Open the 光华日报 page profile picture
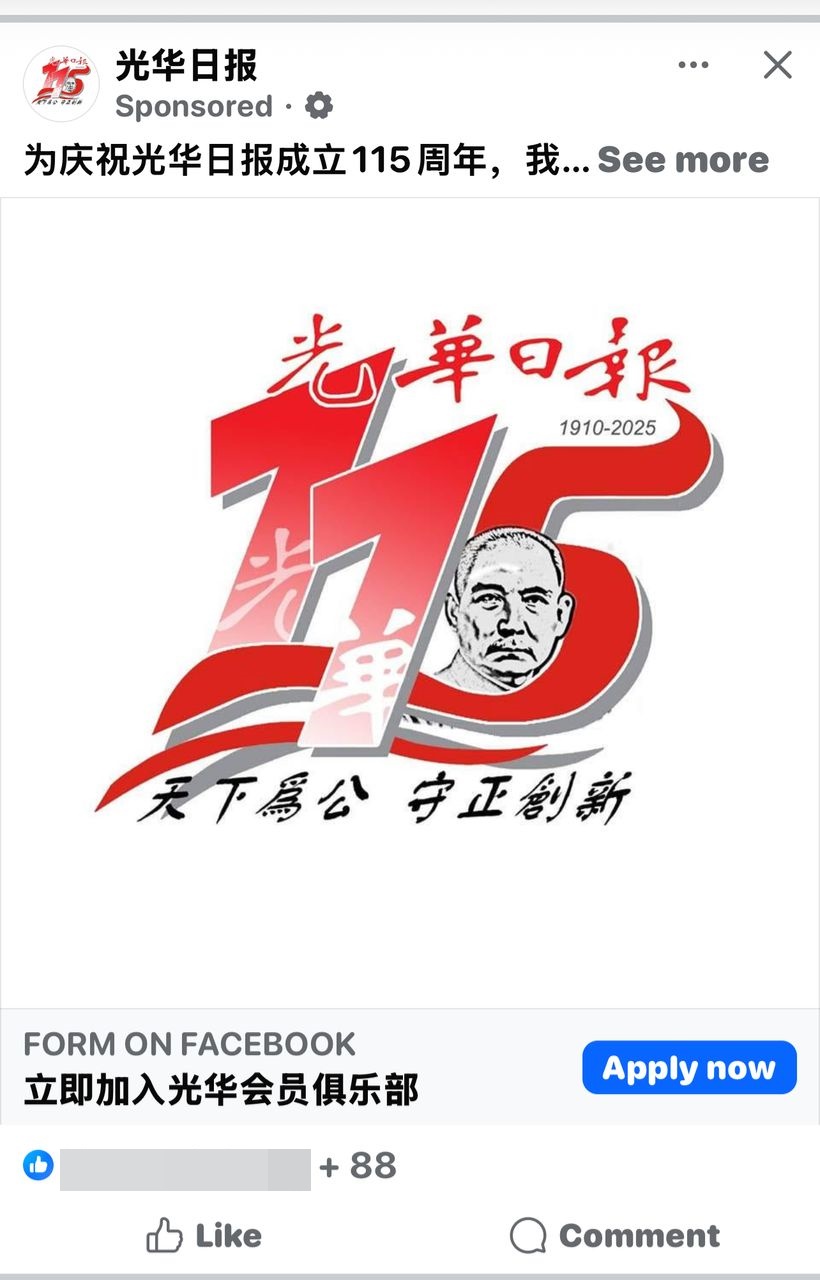 click(x=61, y=83)
